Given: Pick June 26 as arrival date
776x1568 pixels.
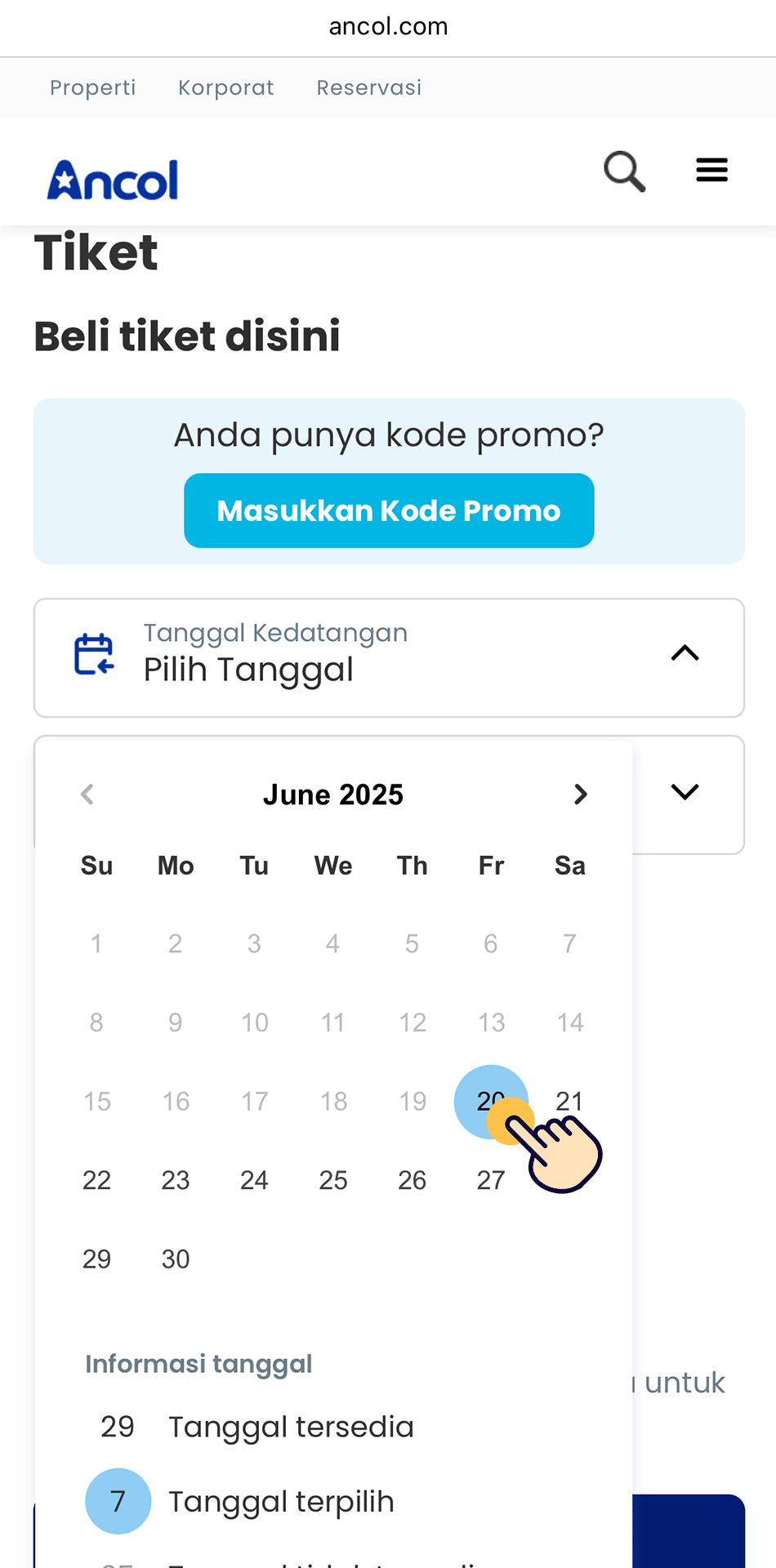Looking at the screenshot, I should point(412,1180).
